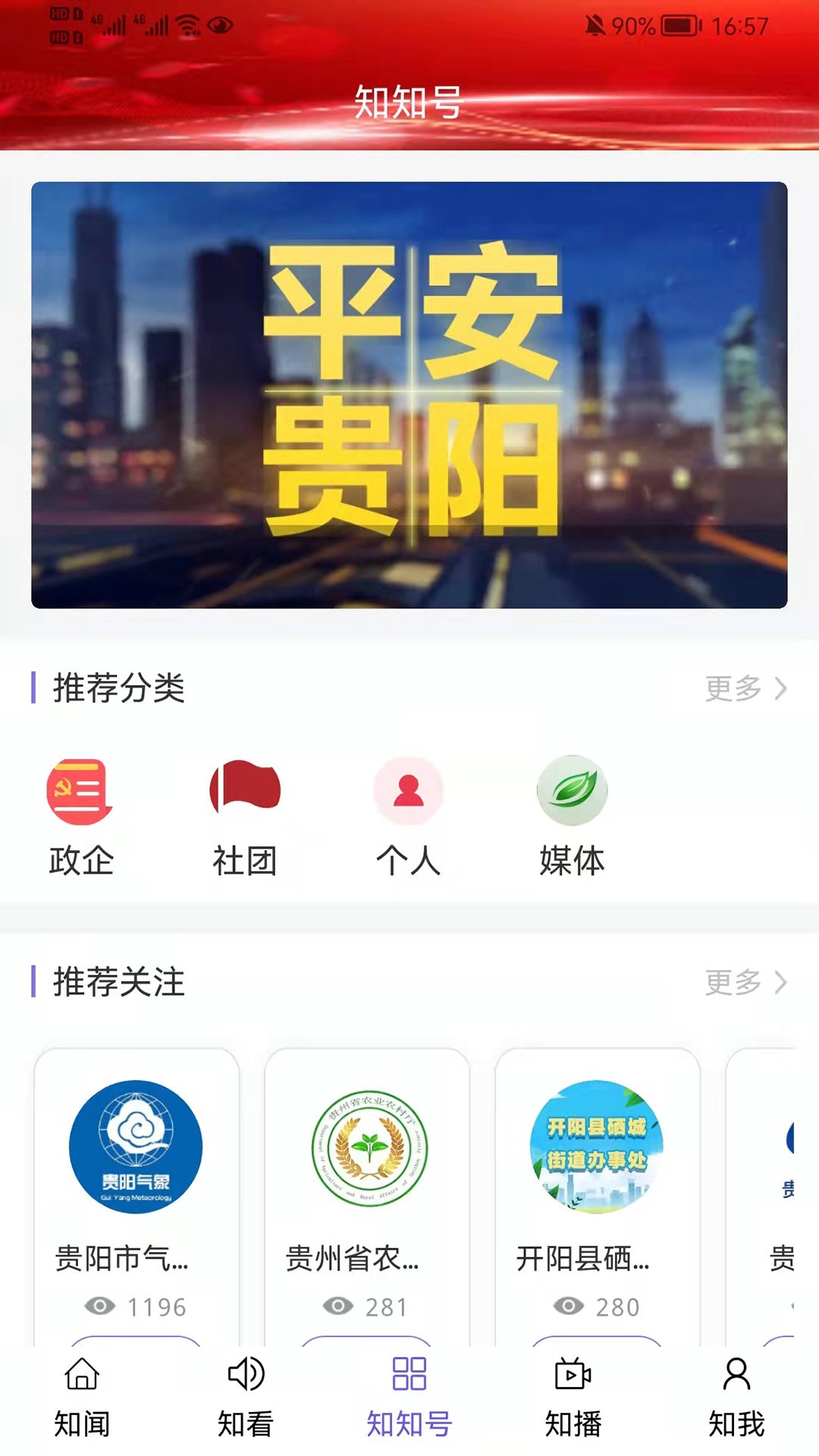Go to the 知看 tab
The width and height of the screenshot is (819, 1456).
[x=246, y=1397]
